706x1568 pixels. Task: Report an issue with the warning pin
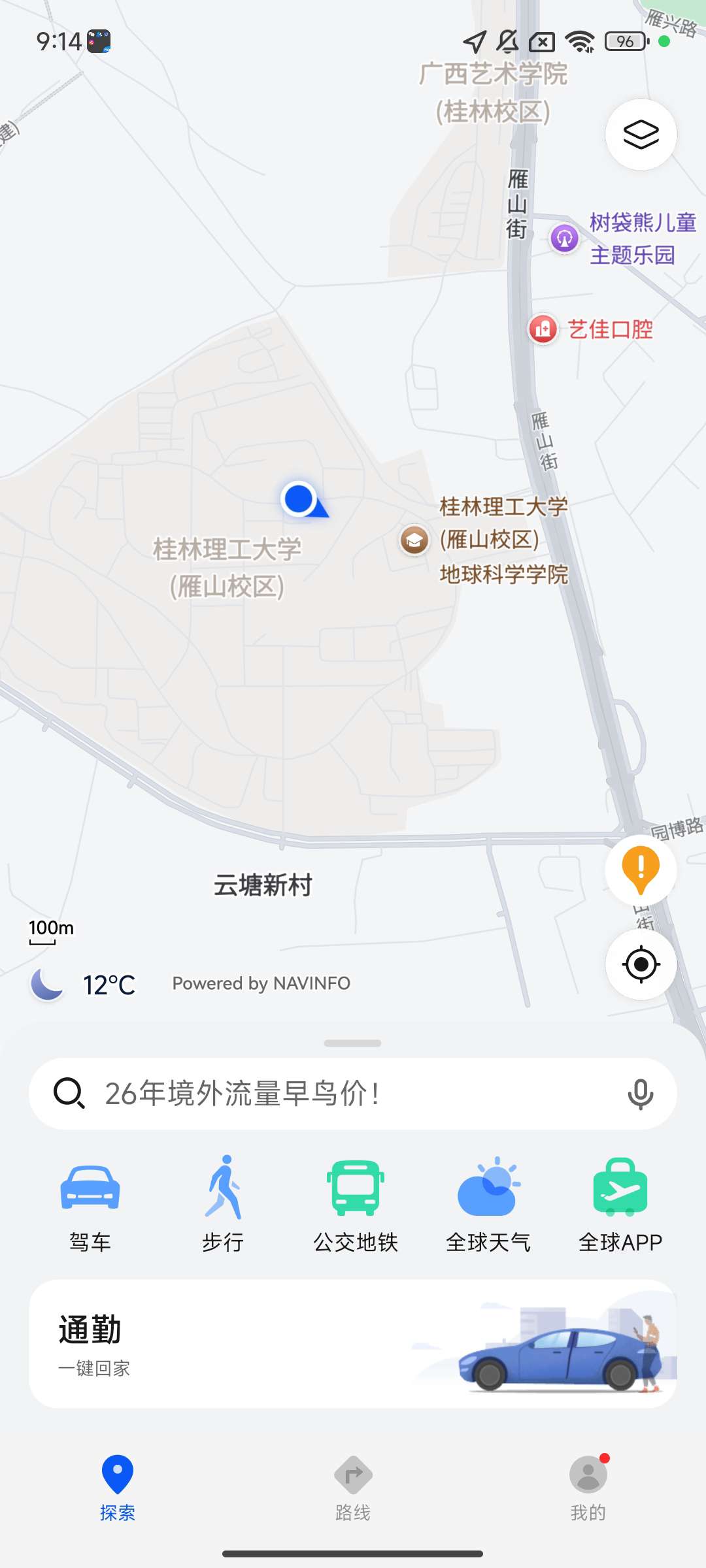pyautogui.click(x=641, y=870)
